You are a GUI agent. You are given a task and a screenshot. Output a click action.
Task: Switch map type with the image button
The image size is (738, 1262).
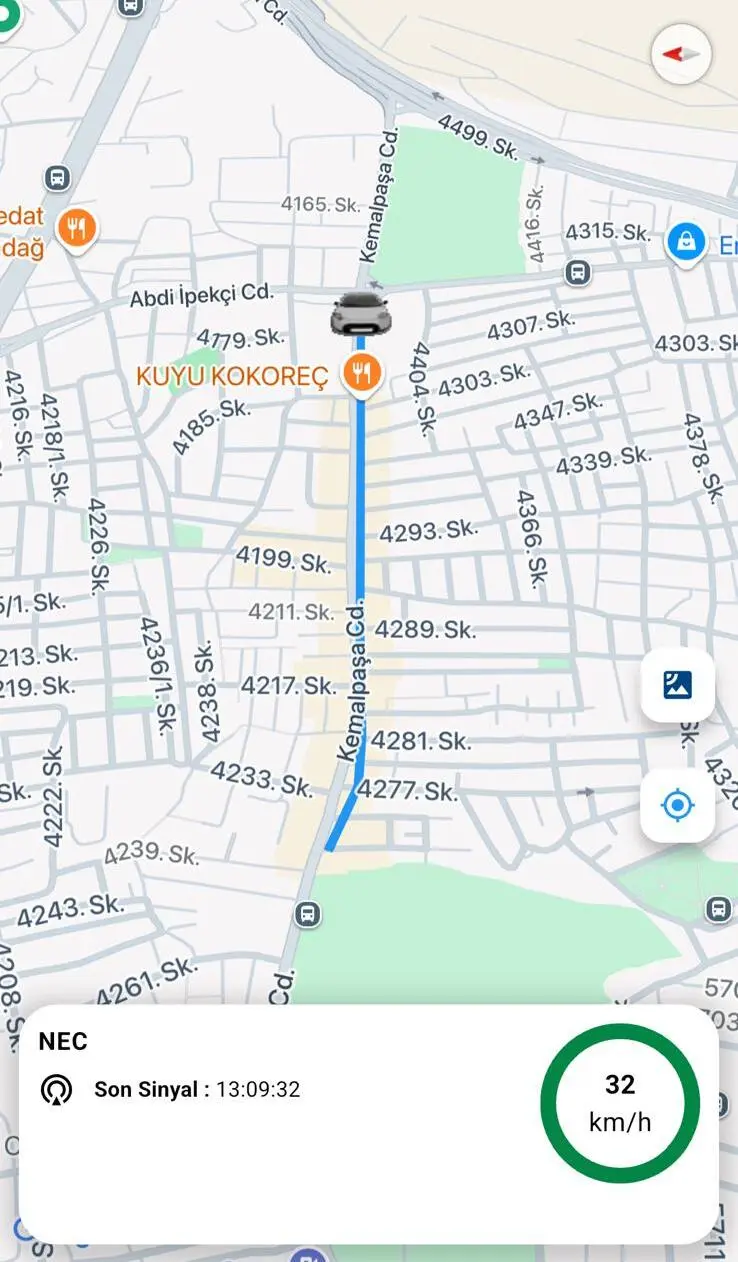[x=677, y=685]
